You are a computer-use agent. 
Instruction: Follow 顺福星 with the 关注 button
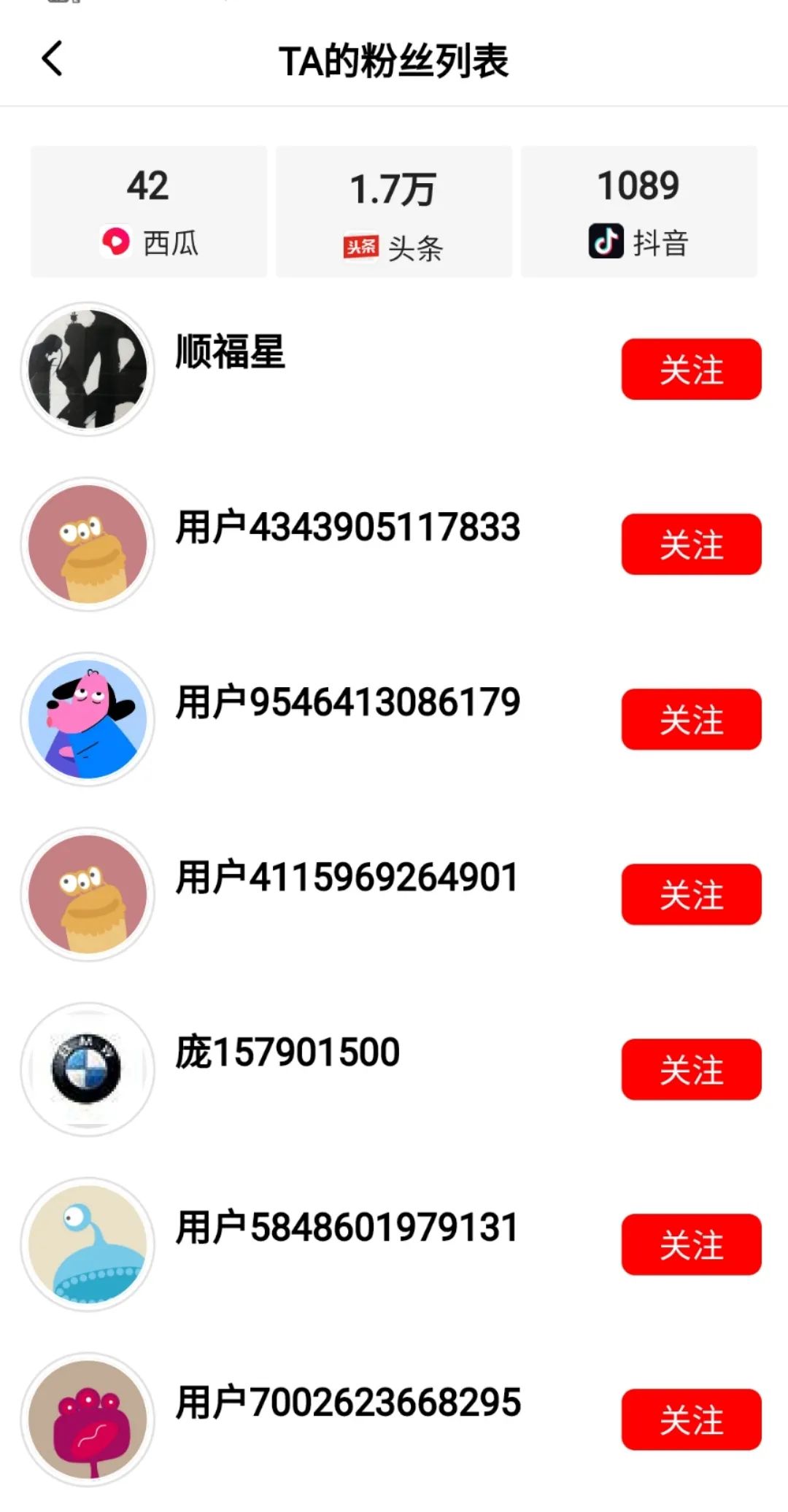[689, 370]
